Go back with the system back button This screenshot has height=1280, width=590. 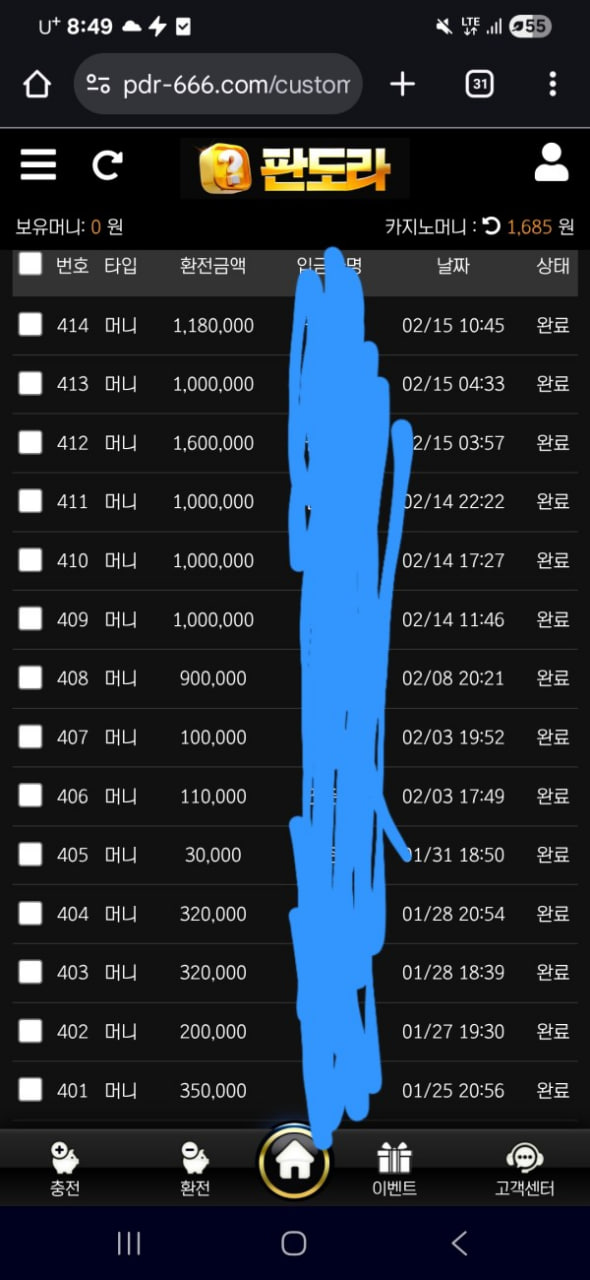[x=459, y=1243]
